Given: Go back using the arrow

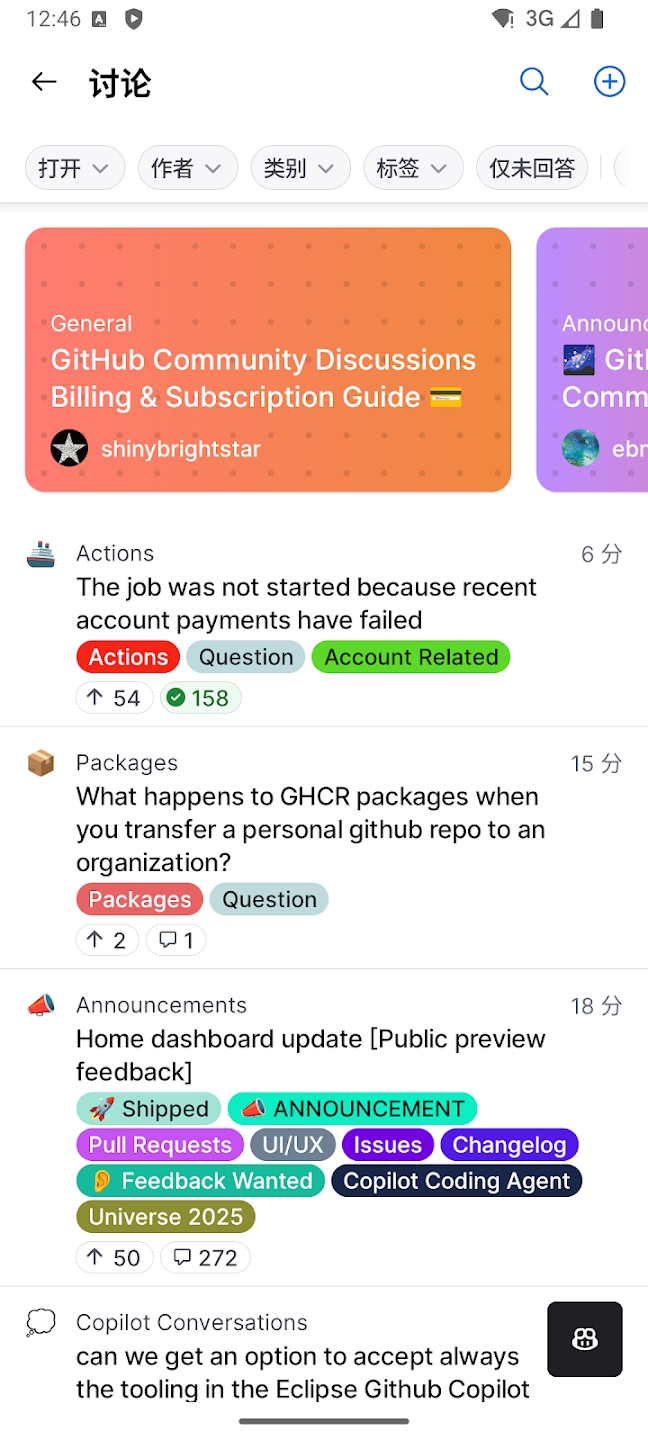Looking at the screenshot, I should tap(44, 82).
